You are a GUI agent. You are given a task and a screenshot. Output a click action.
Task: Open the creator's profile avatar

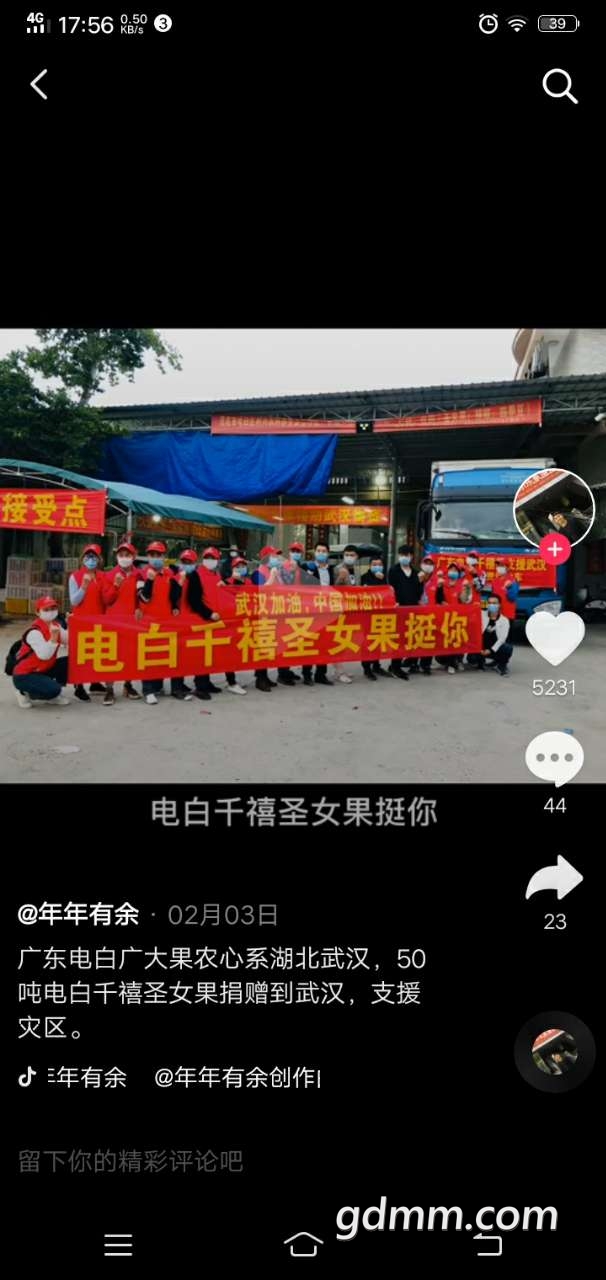[554, 509]
